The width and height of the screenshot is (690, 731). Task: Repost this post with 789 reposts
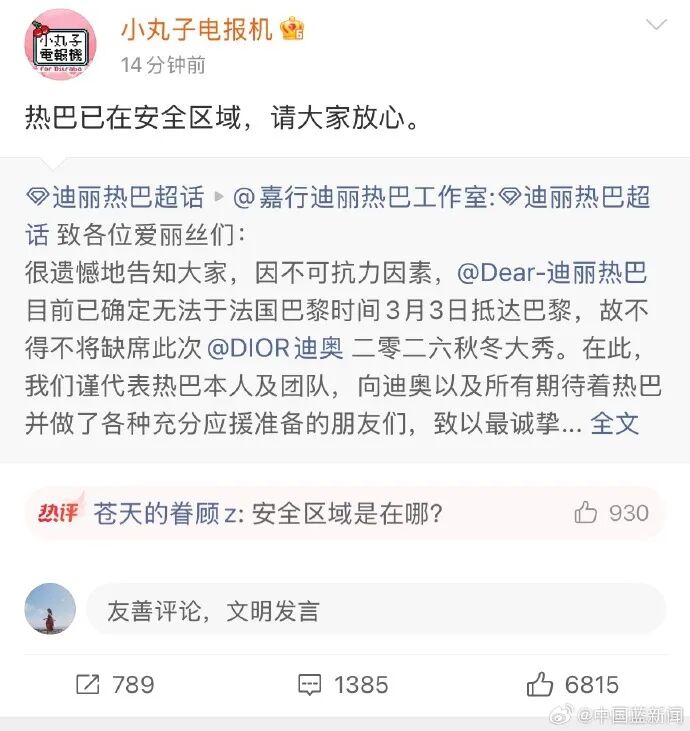pyautogui.click(x=115, y=685)
